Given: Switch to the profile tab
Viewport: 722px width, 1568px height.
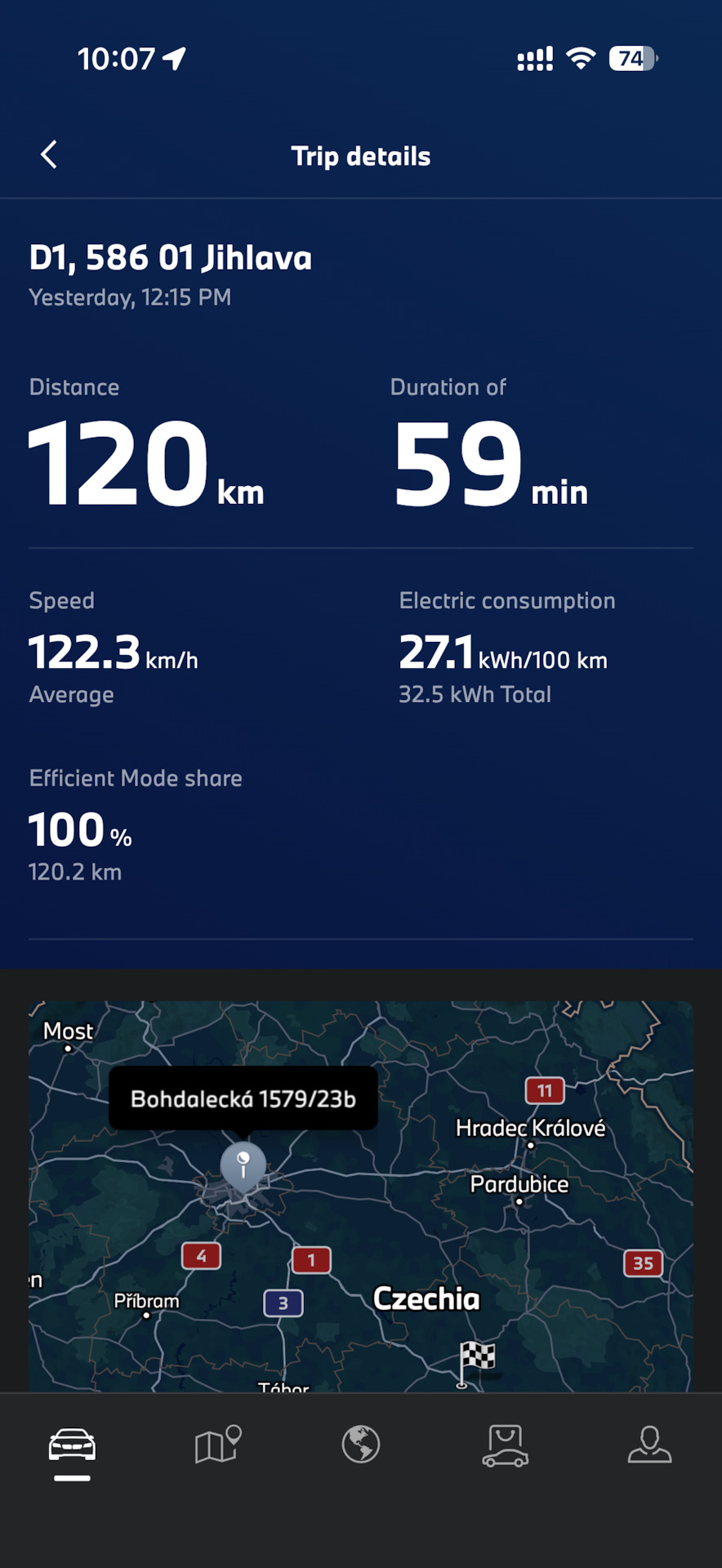Looking at the screenshot, I should point(649,1445).
